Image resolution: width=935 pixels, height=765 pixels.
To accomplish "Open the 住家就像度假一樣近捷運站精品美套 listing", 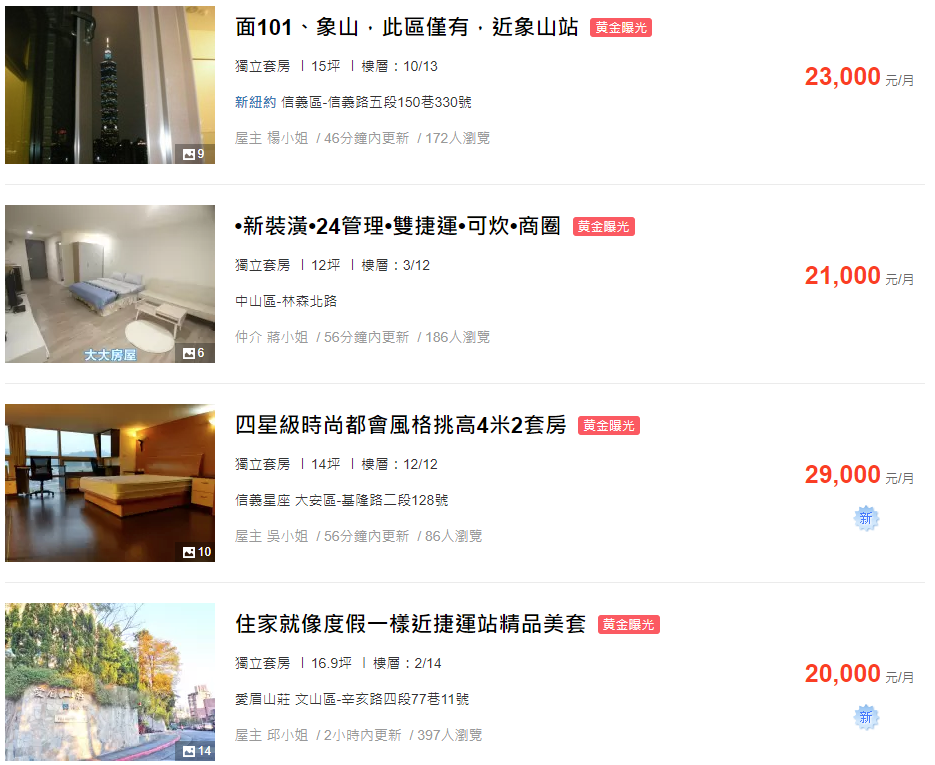I will point(411,624).
